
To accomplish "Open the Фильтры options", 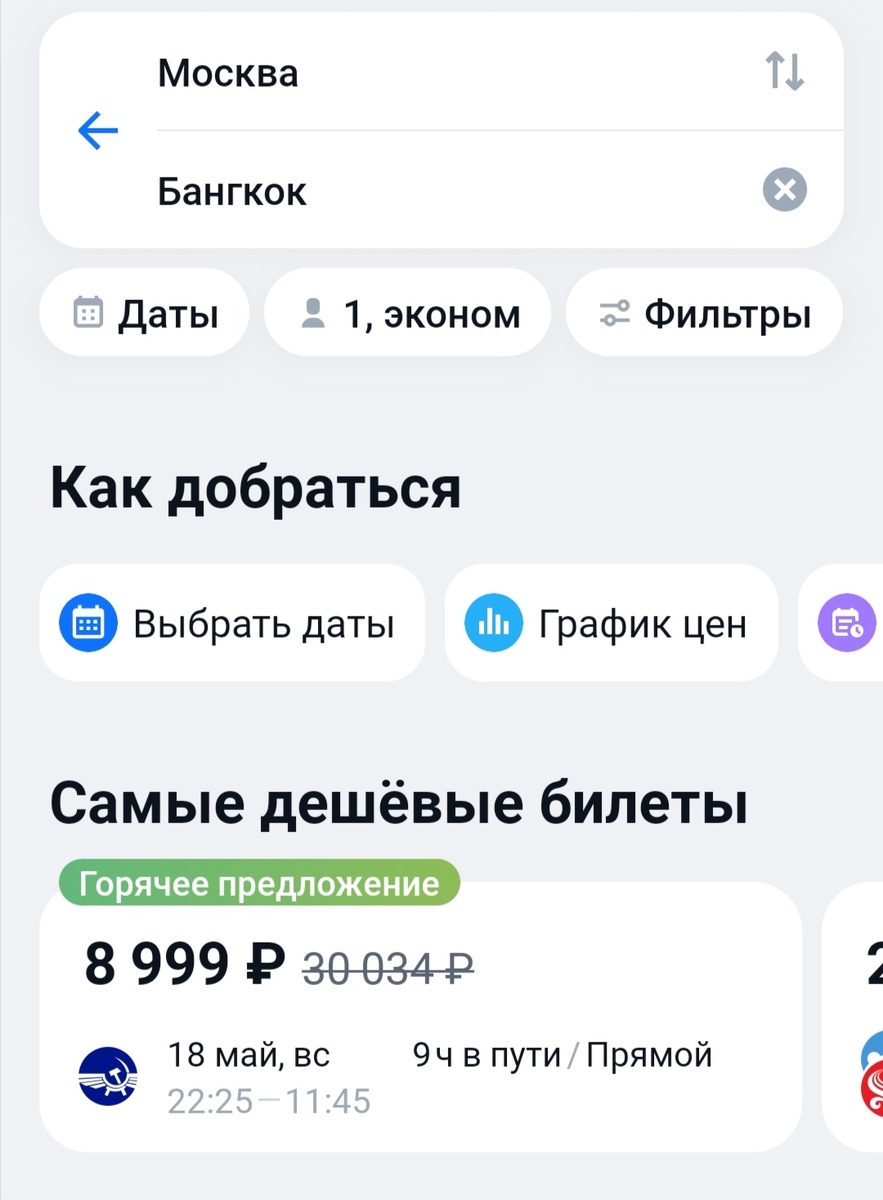I will [x=703, y=313].
